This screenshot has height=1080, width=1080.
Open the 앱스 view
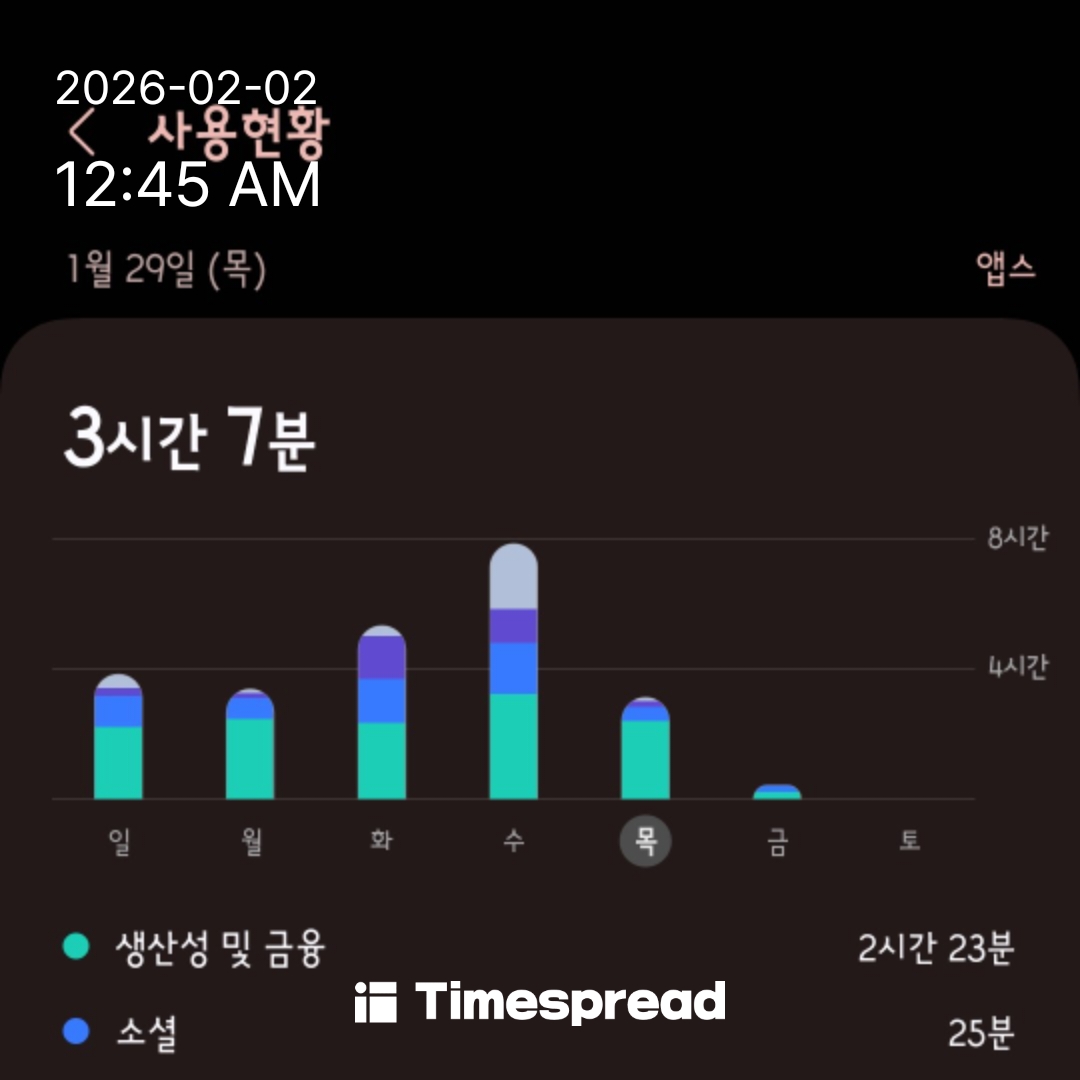(x=1005, y=269)
